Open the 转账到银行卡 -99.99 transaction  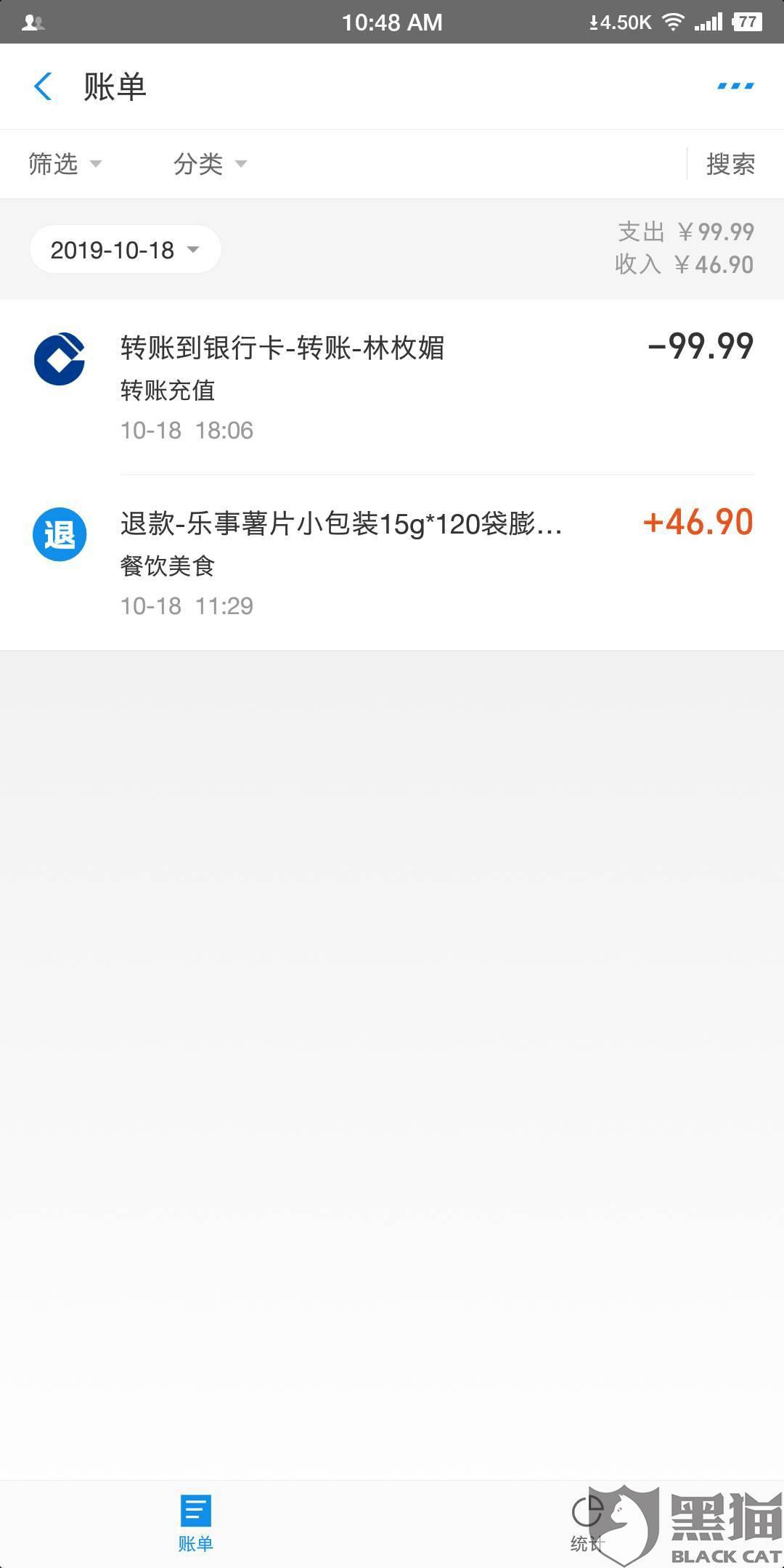pos(392,387)
